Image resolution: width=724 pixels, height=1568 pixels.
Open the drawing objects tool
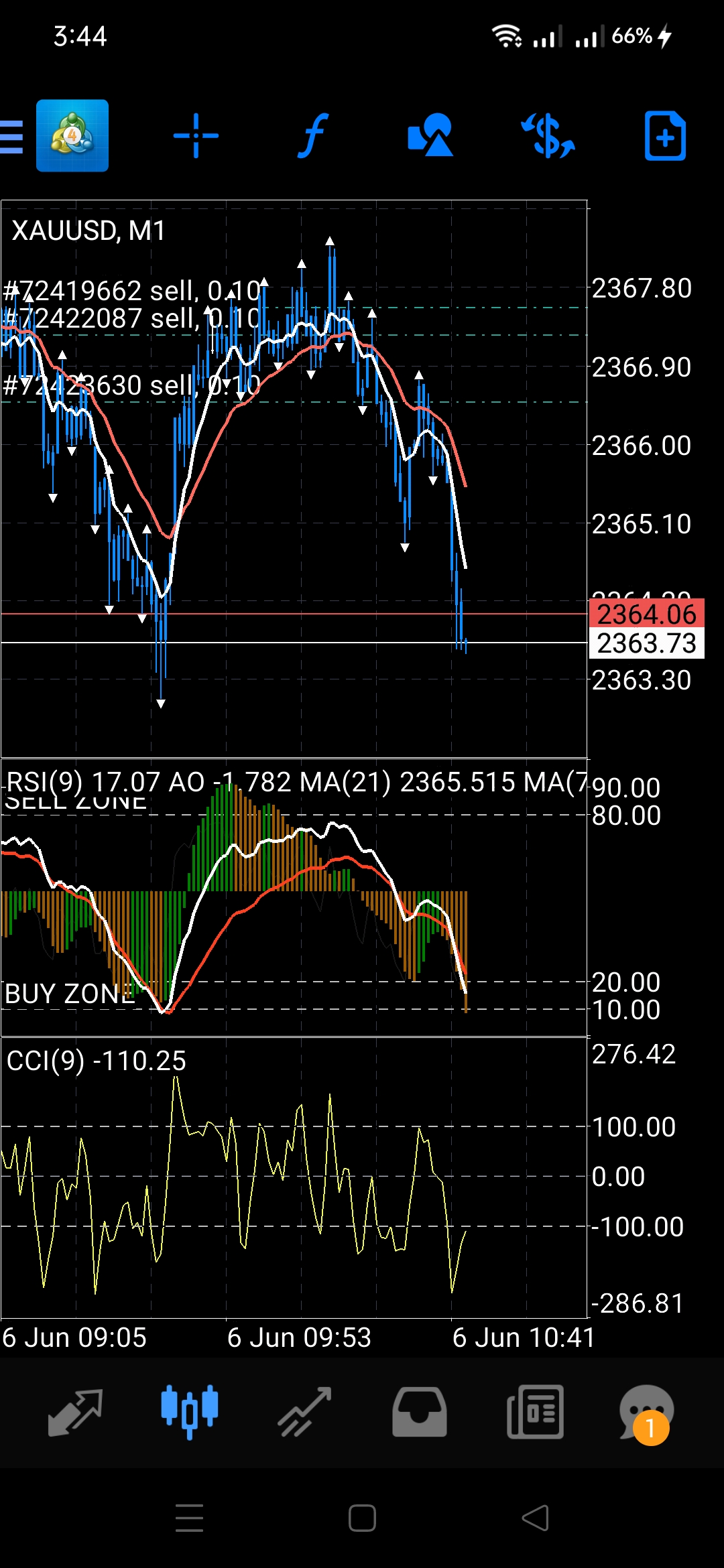tap(430, 136)
